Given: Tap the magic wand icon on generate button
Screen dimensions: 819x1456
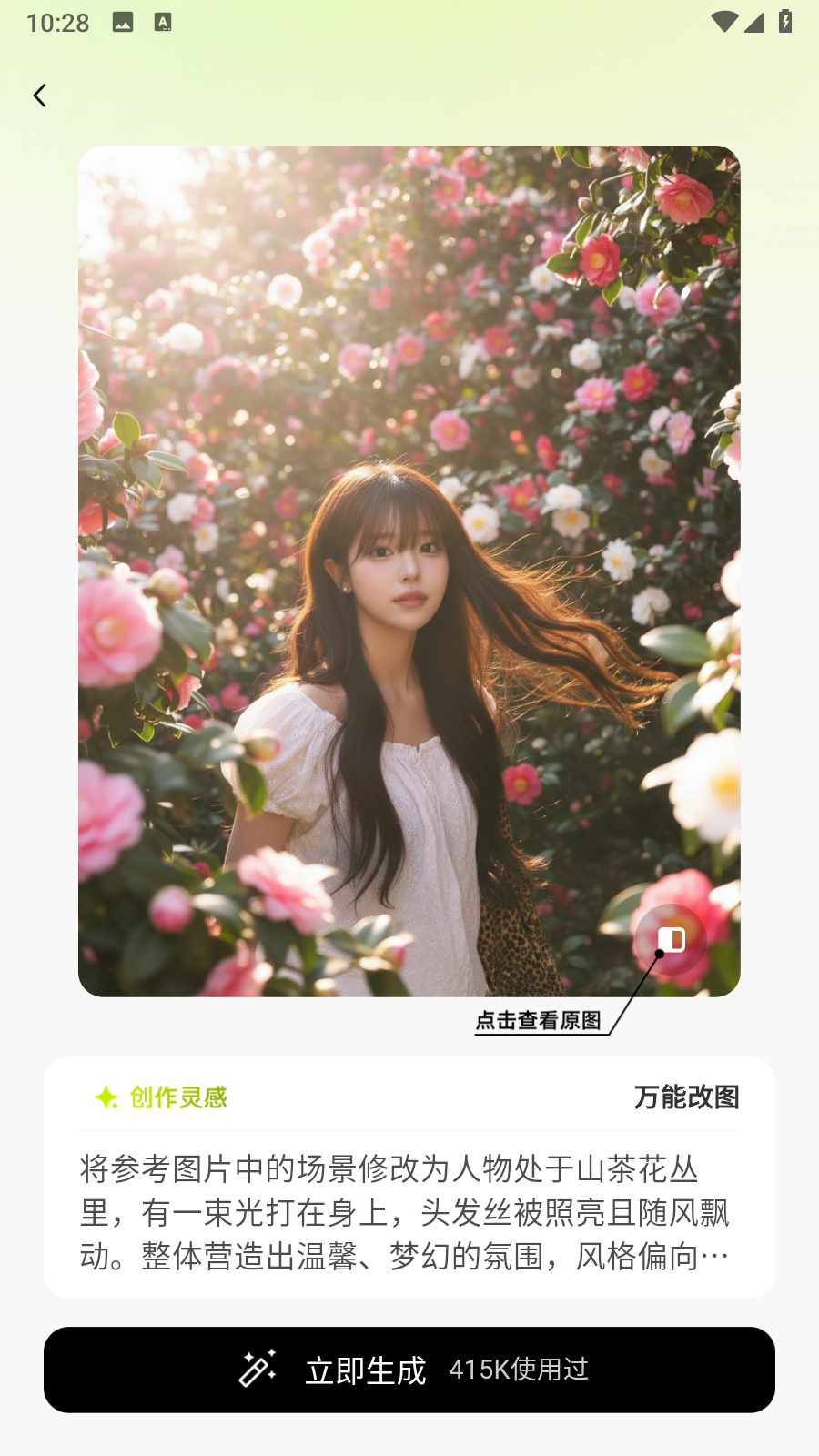Looking at the screenshot, I should pos(258,1370).
